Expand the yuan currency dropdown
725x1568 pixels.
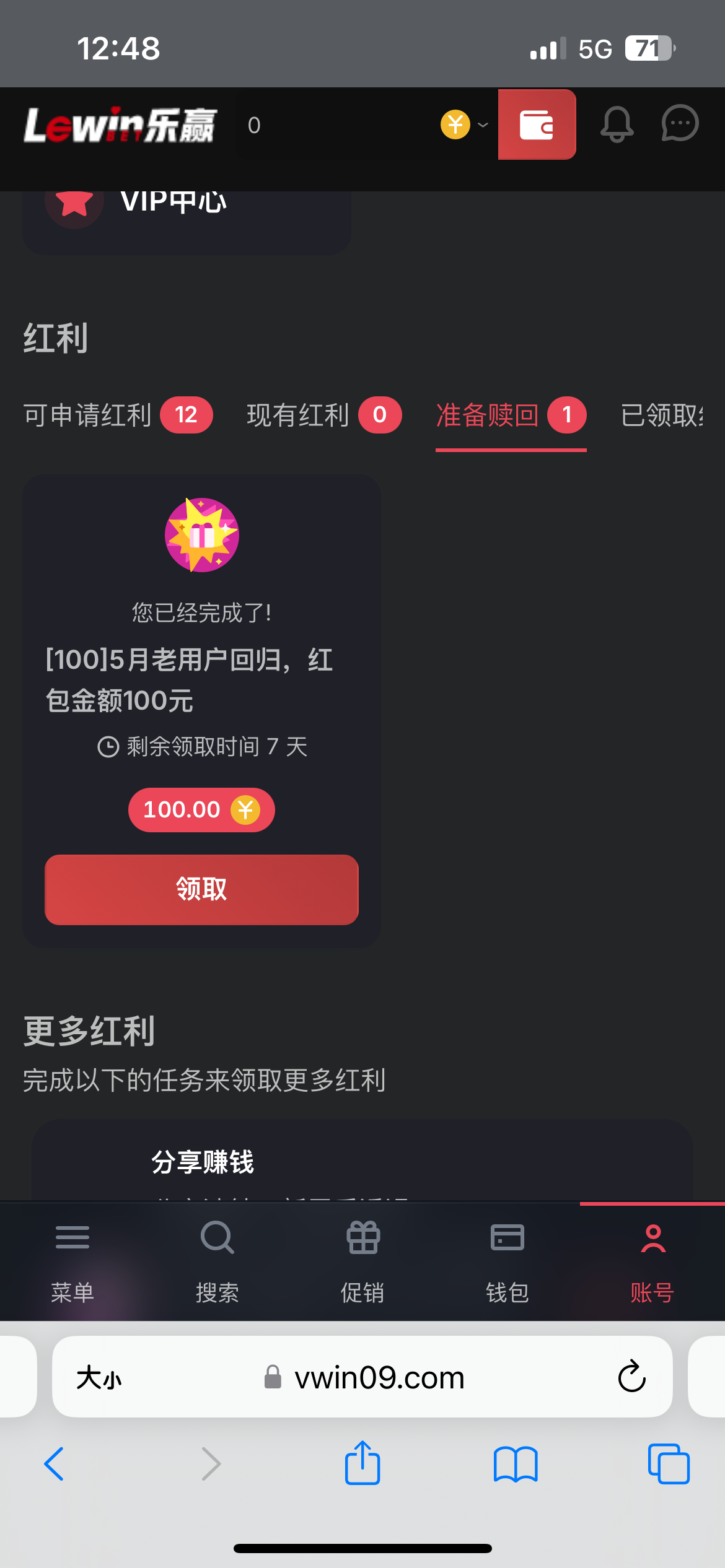click(x=465, y=124)
